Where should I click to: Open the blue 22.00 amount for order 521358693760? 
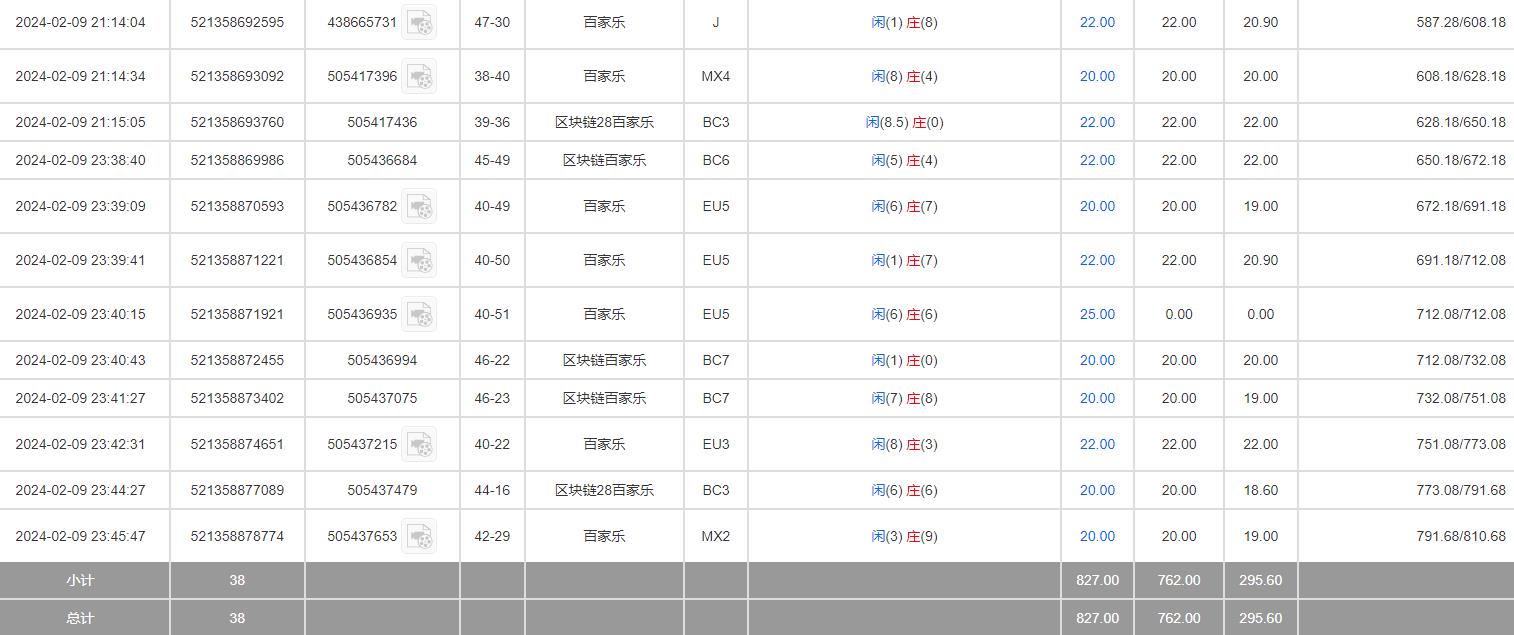tap(1097, 122)
